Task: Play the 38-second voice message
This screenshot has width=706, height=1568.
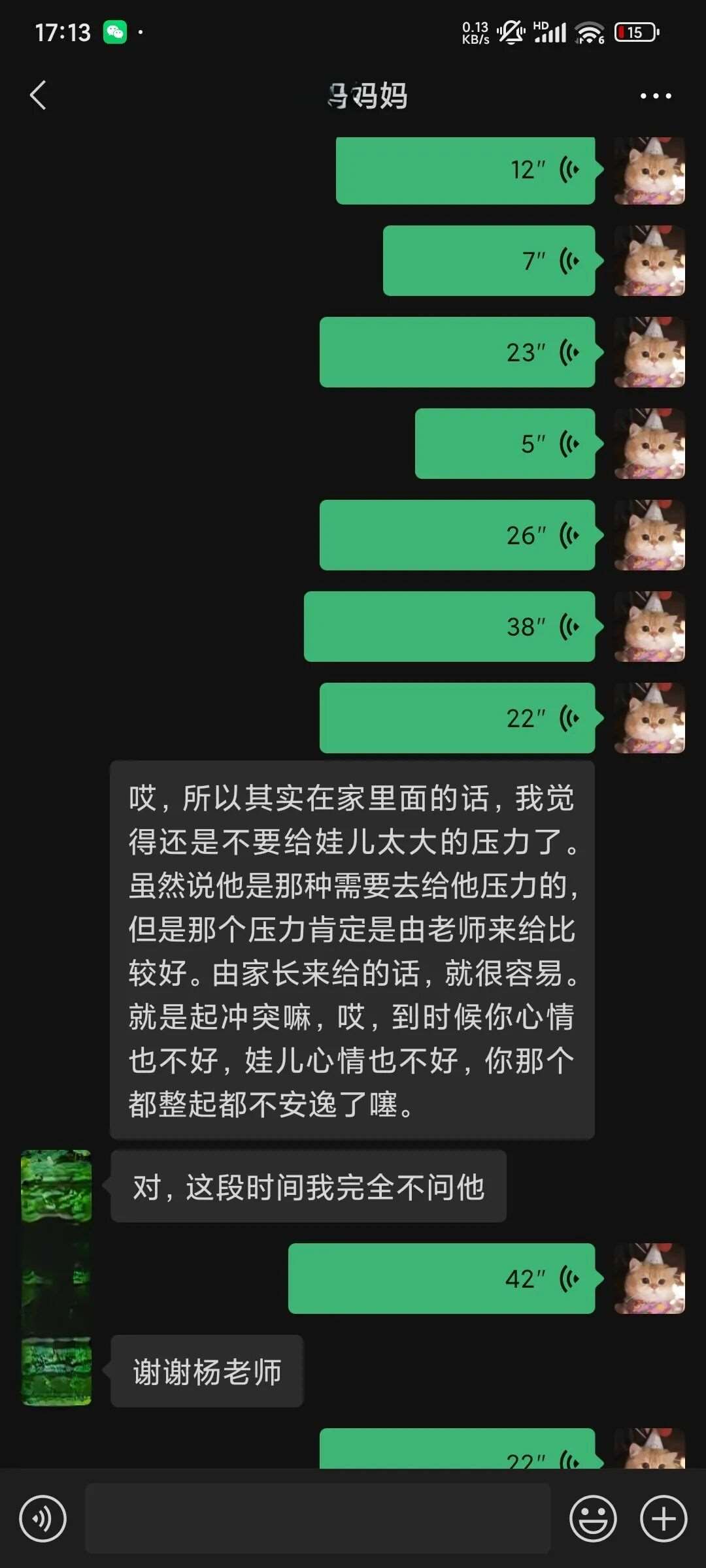Action: pyautogui.click(x=449, y=627)
